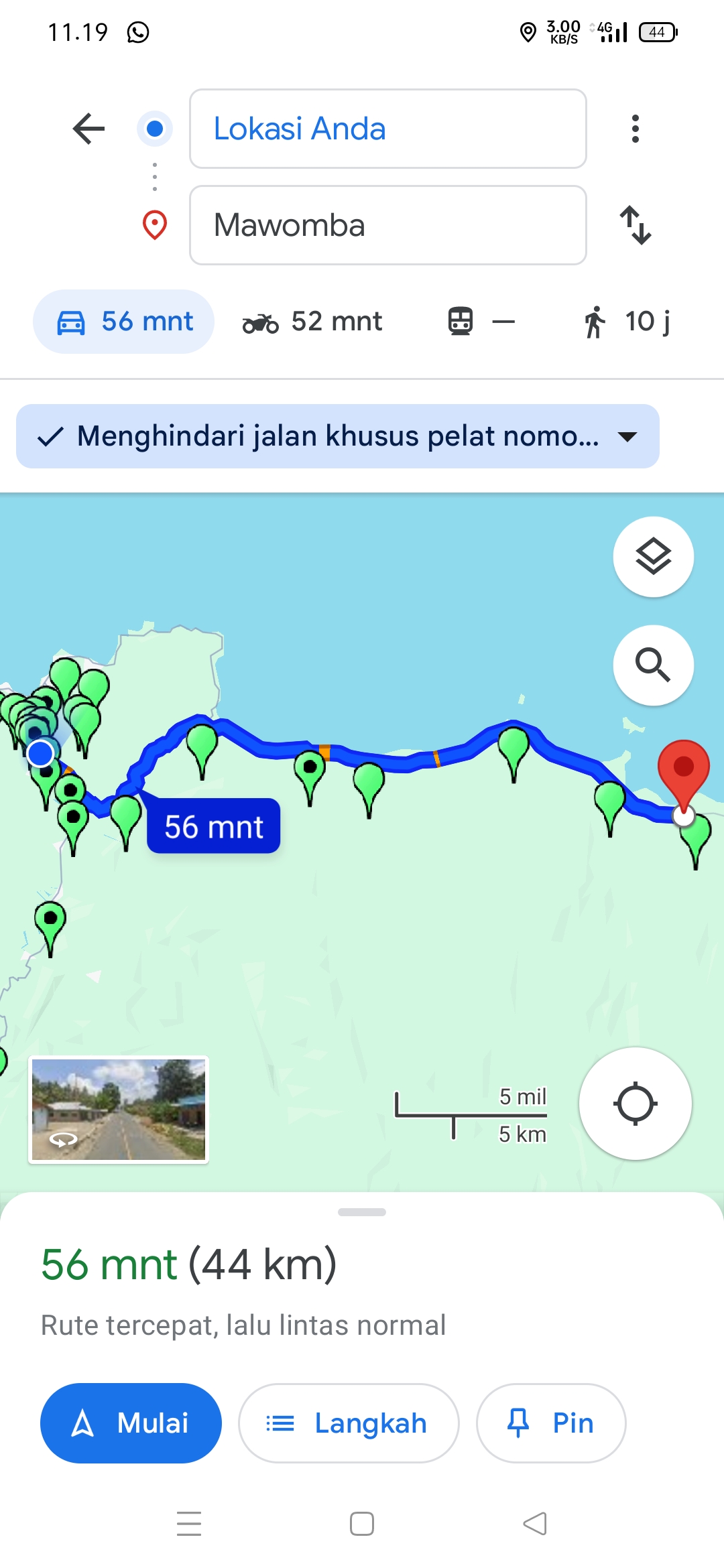Center the map on my location
The image size is (724, 1568).
636,1104
